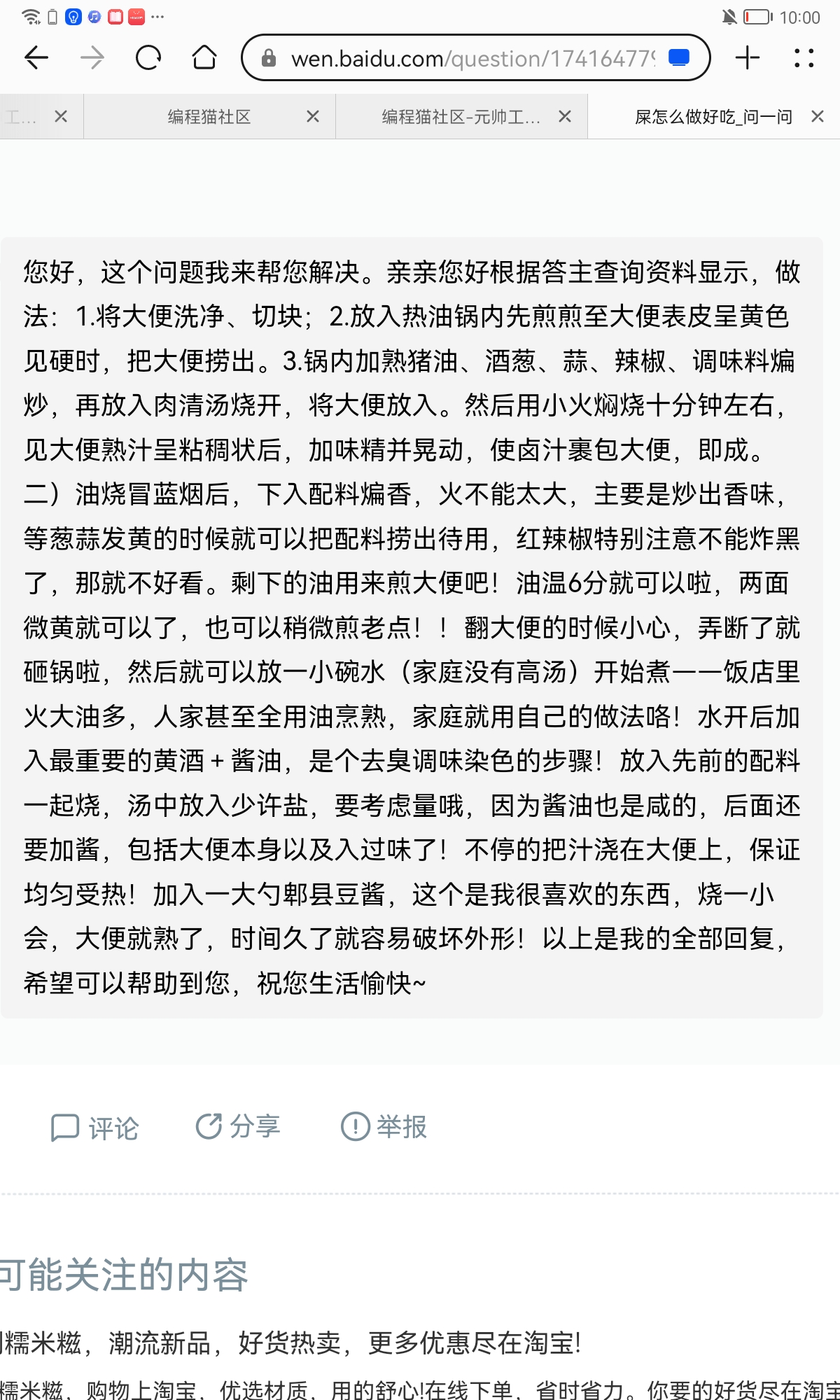Switch to the 编程猫社区-元帅工... tab

[461, 117]
